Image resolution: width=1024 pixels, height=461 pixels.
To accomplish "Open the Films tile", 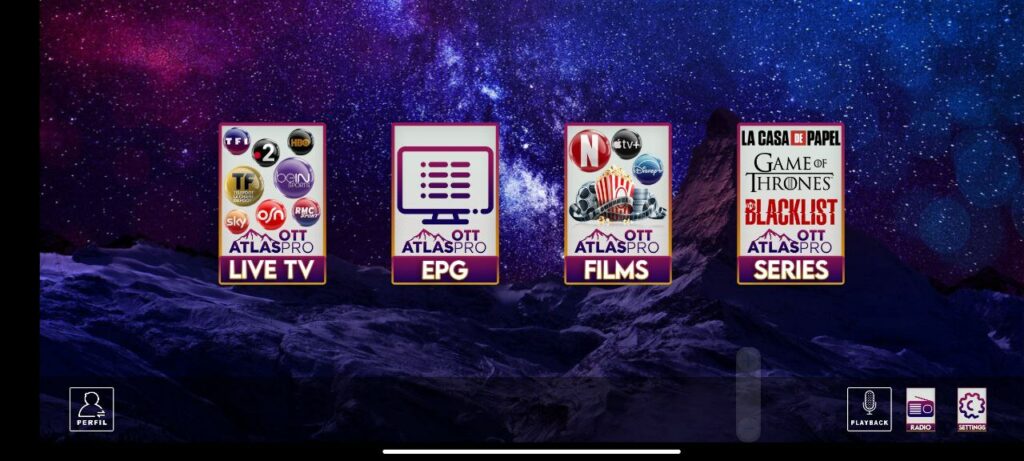I will pos(617,204).
